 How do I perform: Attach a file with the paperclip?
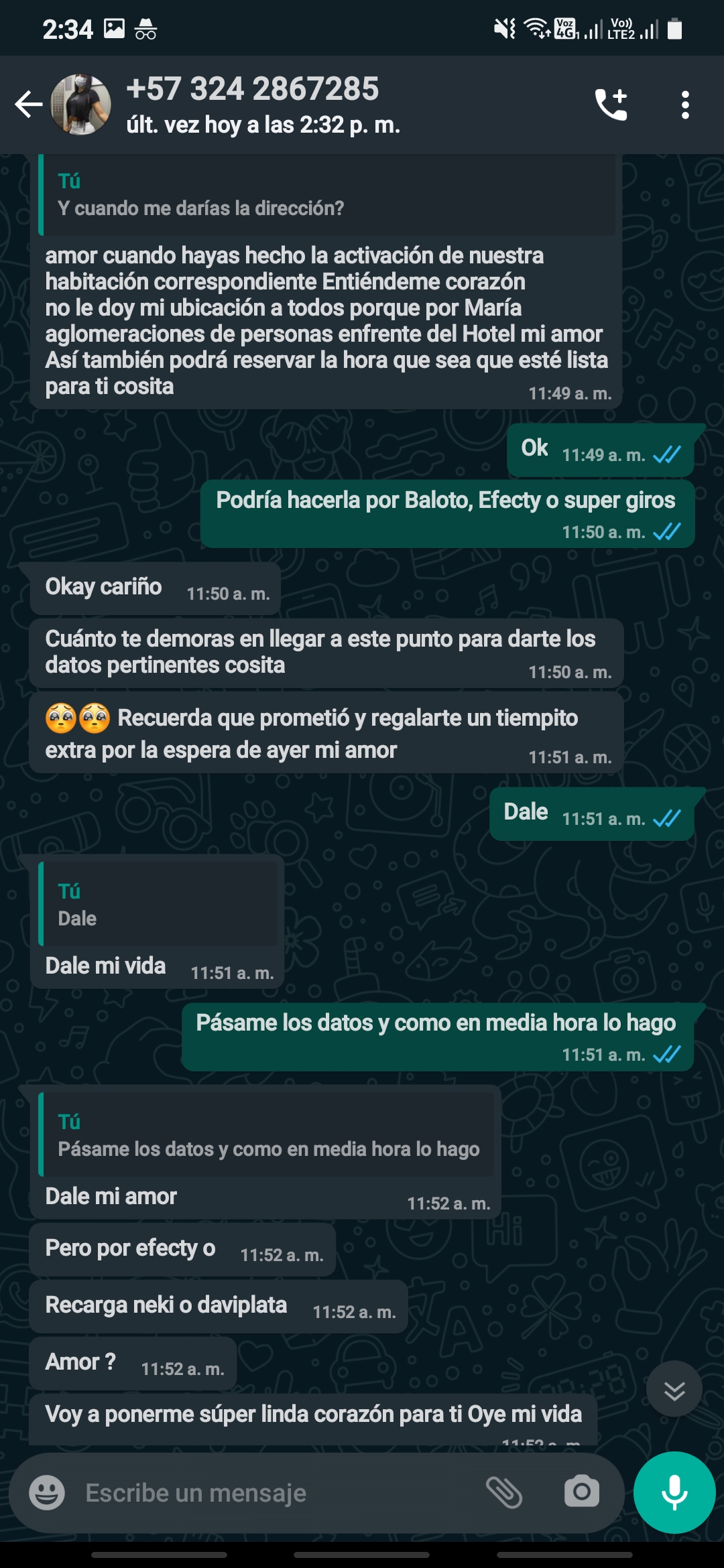503,1492
